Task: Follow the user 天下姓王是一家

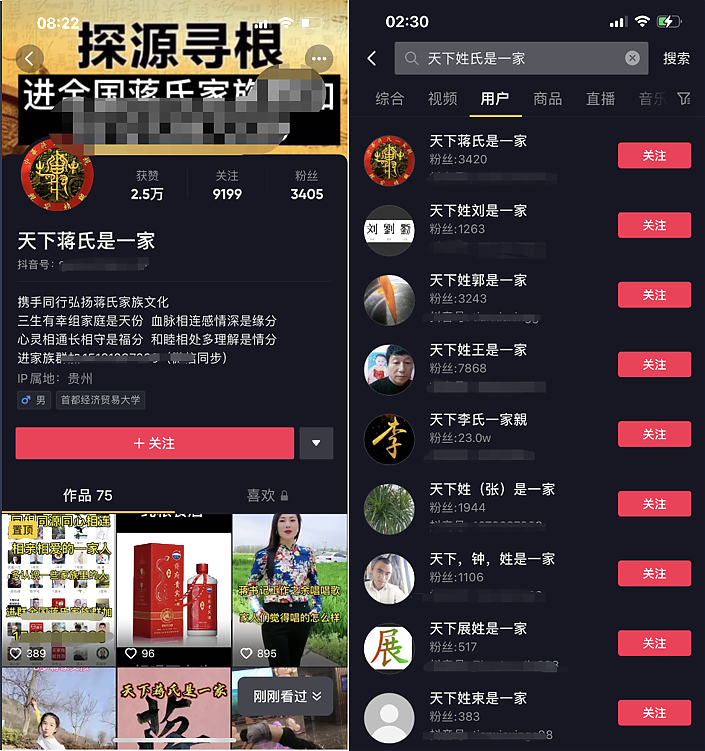Action: [654, 365]
